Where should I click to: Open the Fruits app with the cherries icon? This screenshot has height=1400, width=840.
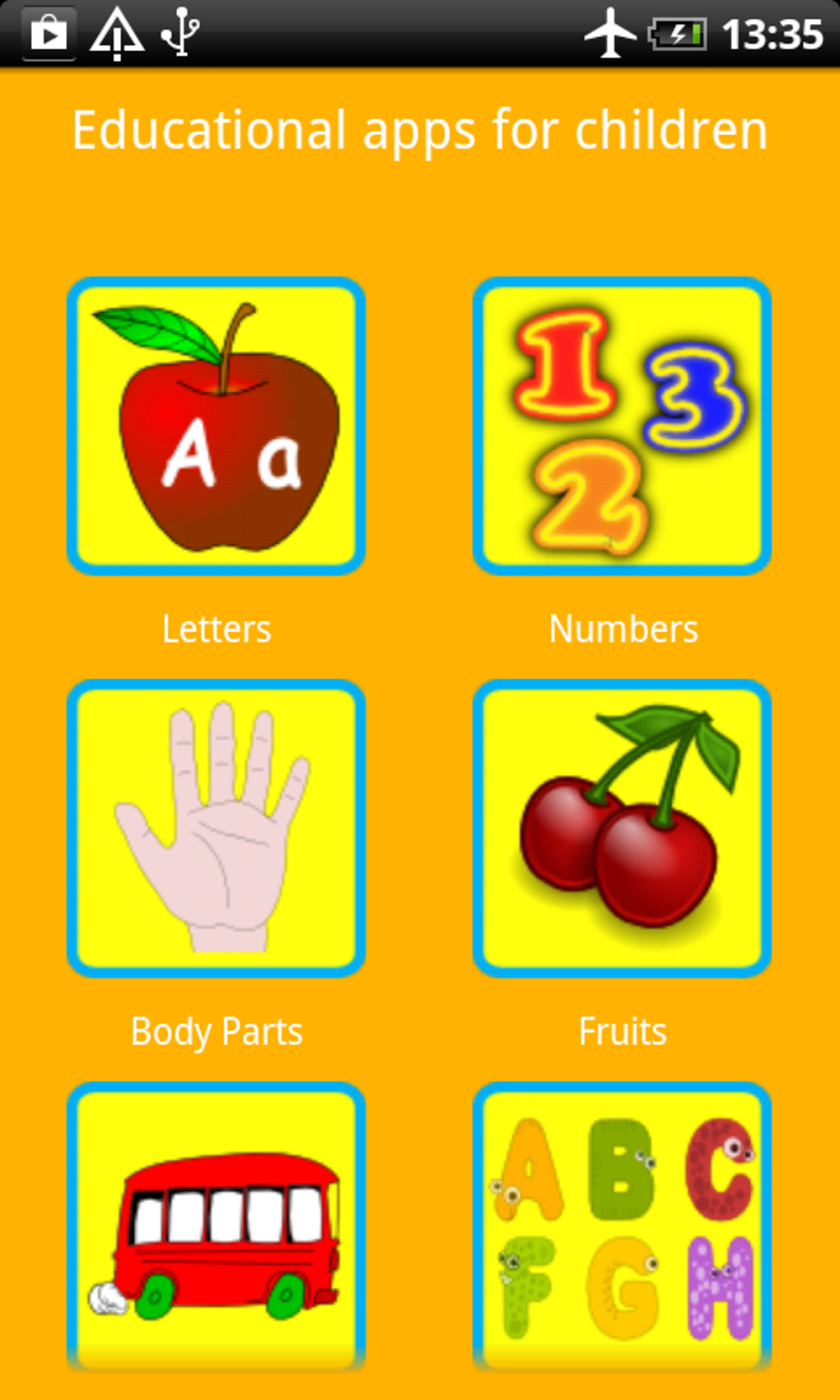[622, 826]
